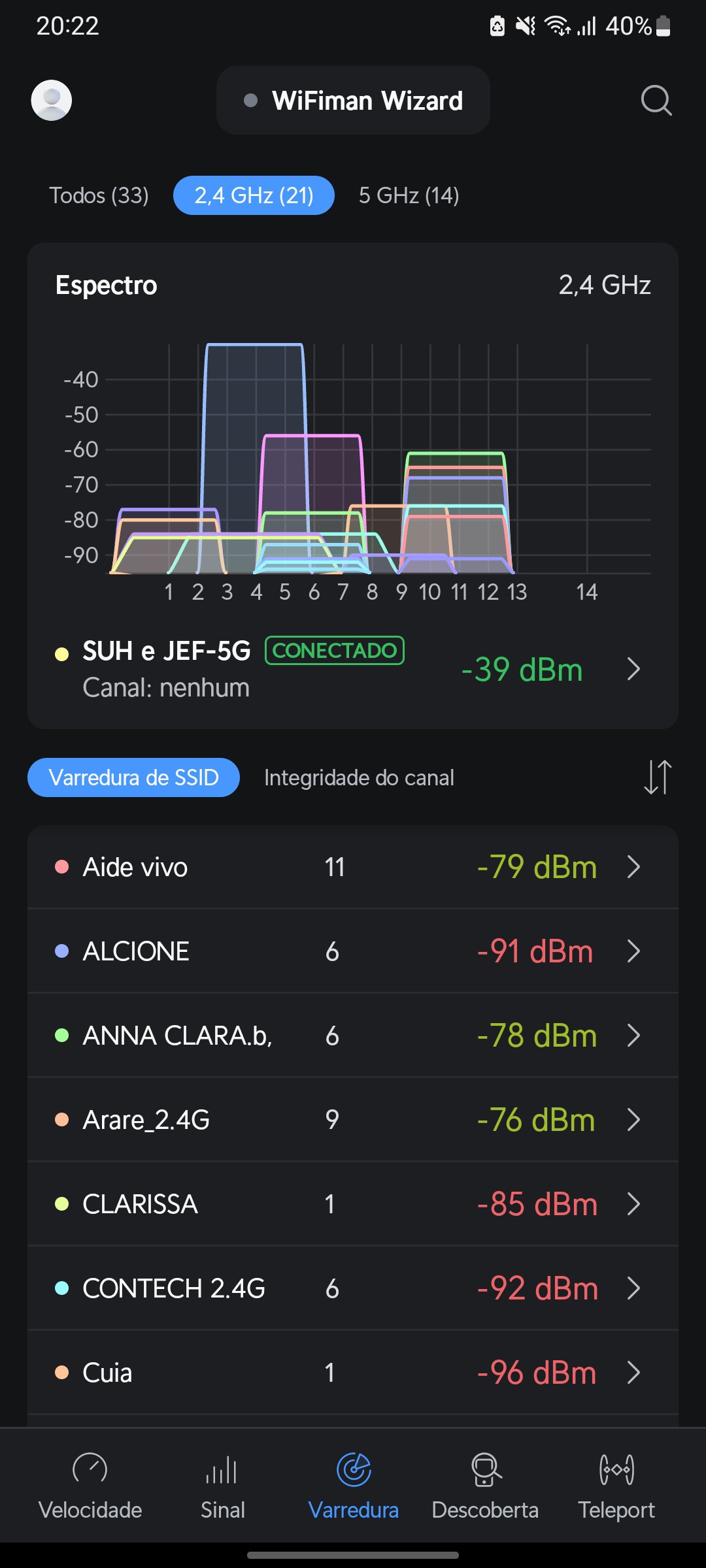The height and width of the screenshot is (1568, 706).
Task: Tap the WiFiman Wizard button
Action: click(x=353, y=101)
